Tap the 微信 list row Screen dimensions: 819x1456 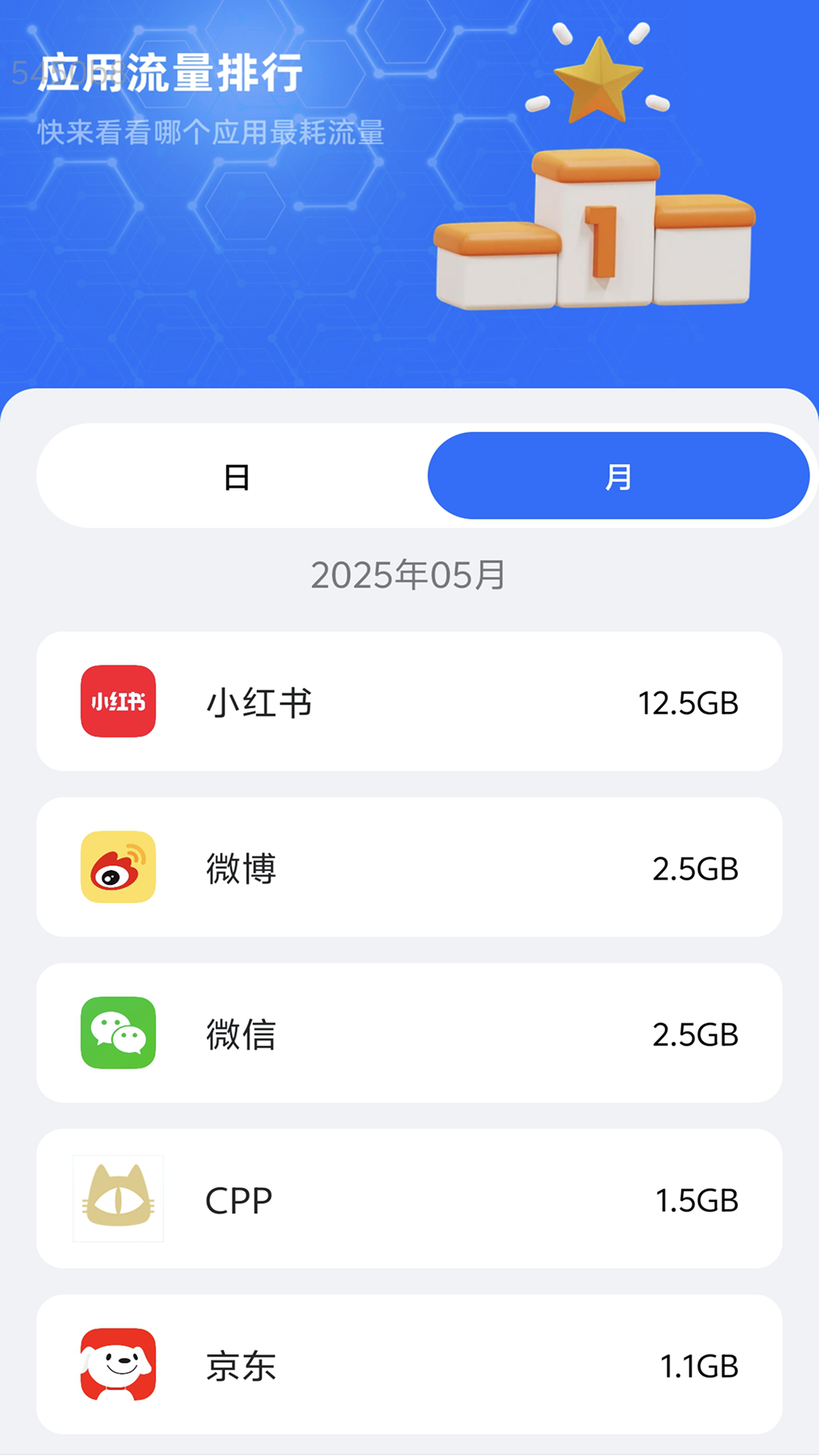pos(409,1034)
